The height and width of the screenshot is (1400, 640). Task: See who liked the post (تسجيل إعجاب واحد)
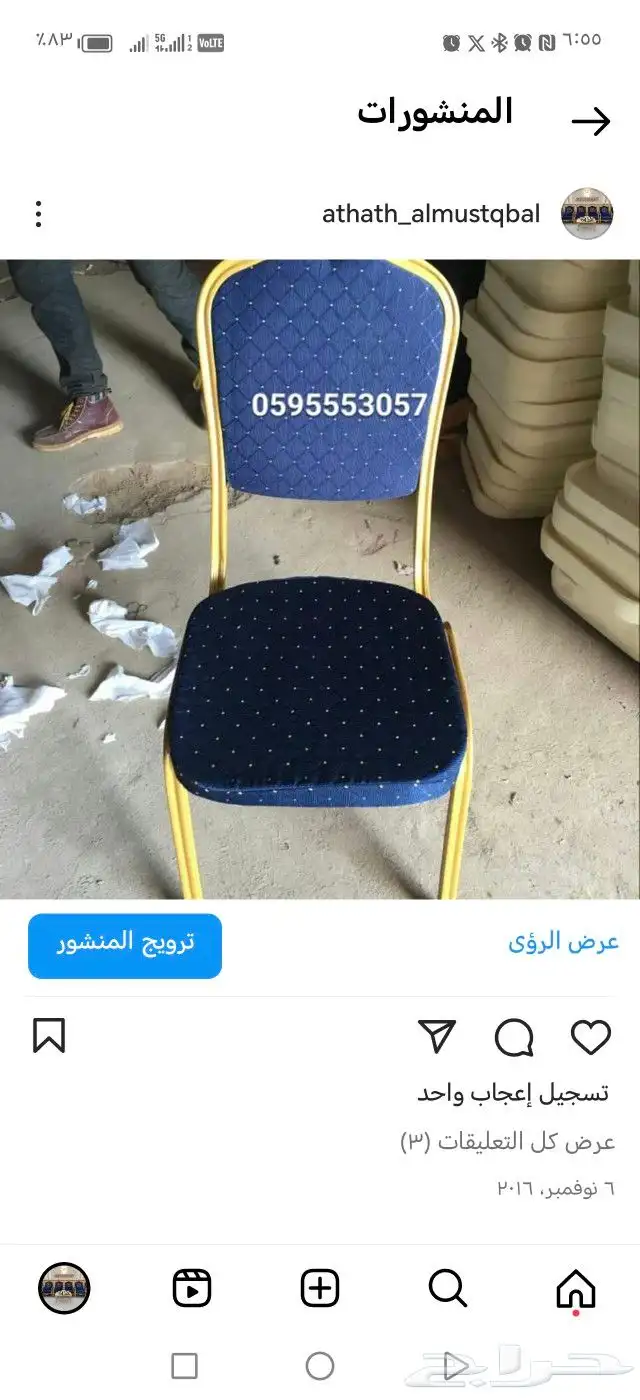[x=512, y=1094]
